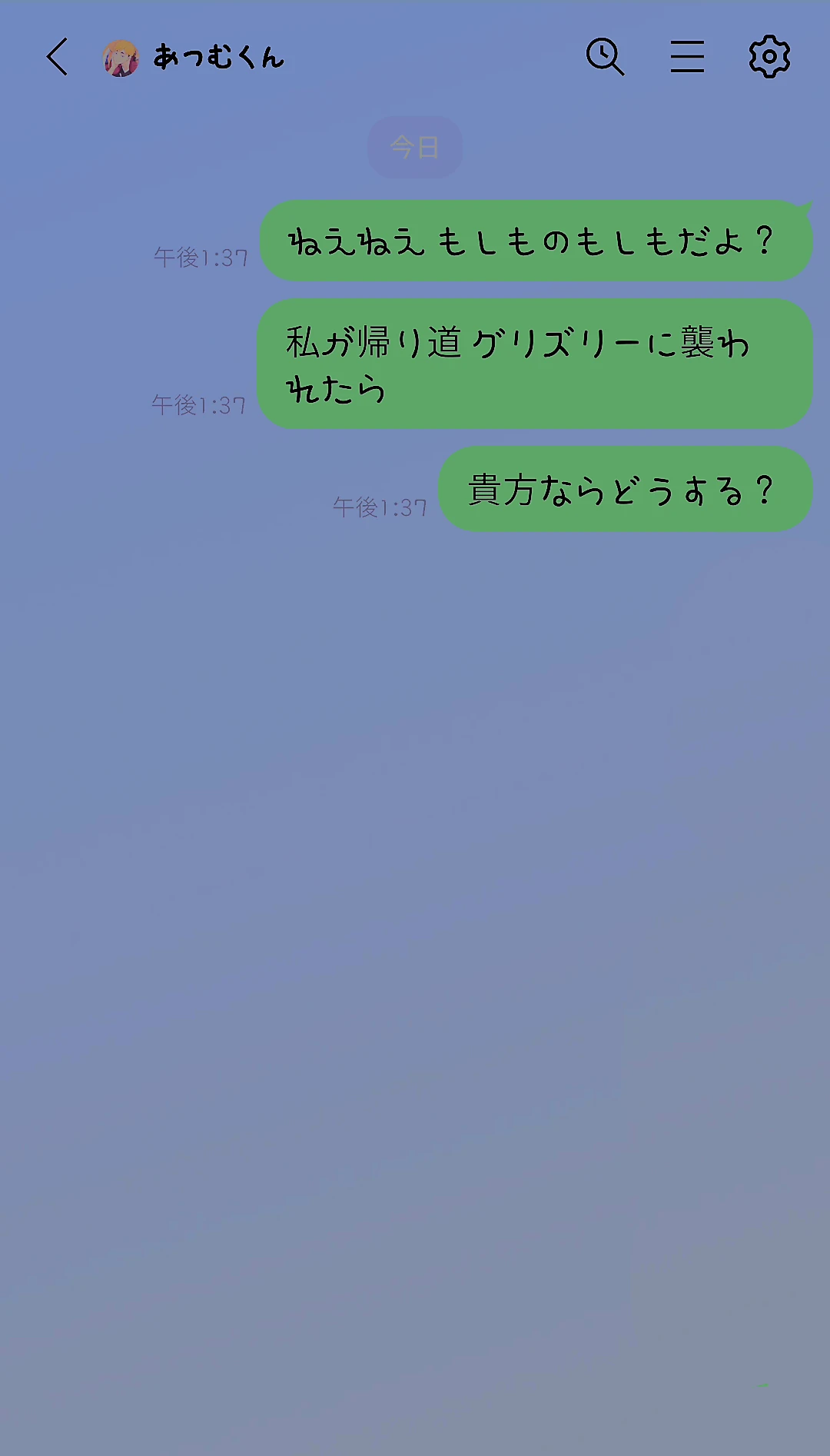This screenshot has height=1456, width=830.
Task: Open the chat menu
Action: click(x=687, y=57)
